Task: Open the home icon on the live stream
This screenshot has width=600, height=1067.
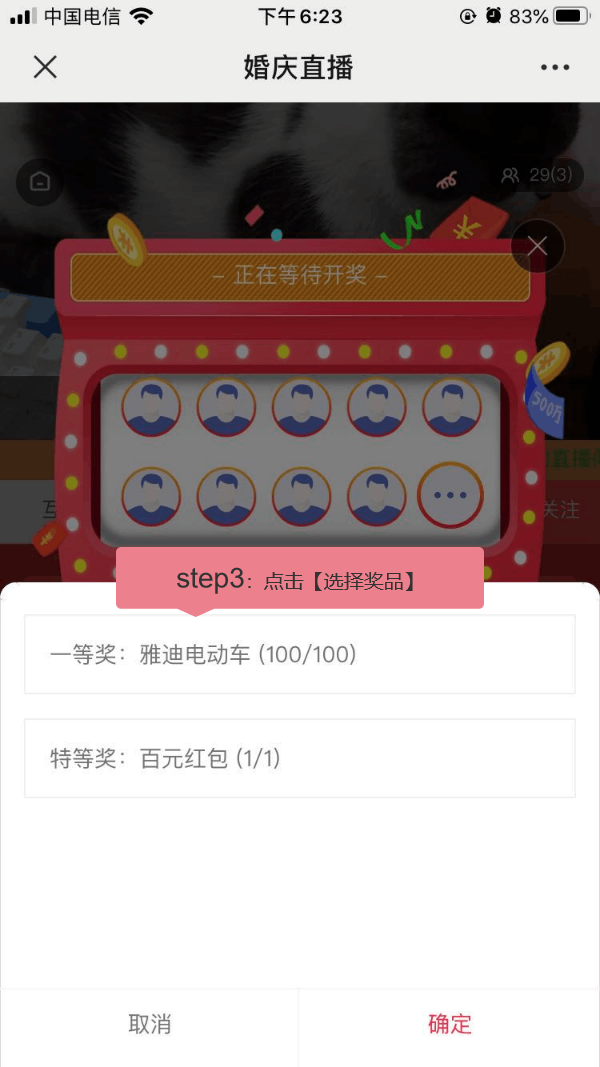Action: pos(40,182)
